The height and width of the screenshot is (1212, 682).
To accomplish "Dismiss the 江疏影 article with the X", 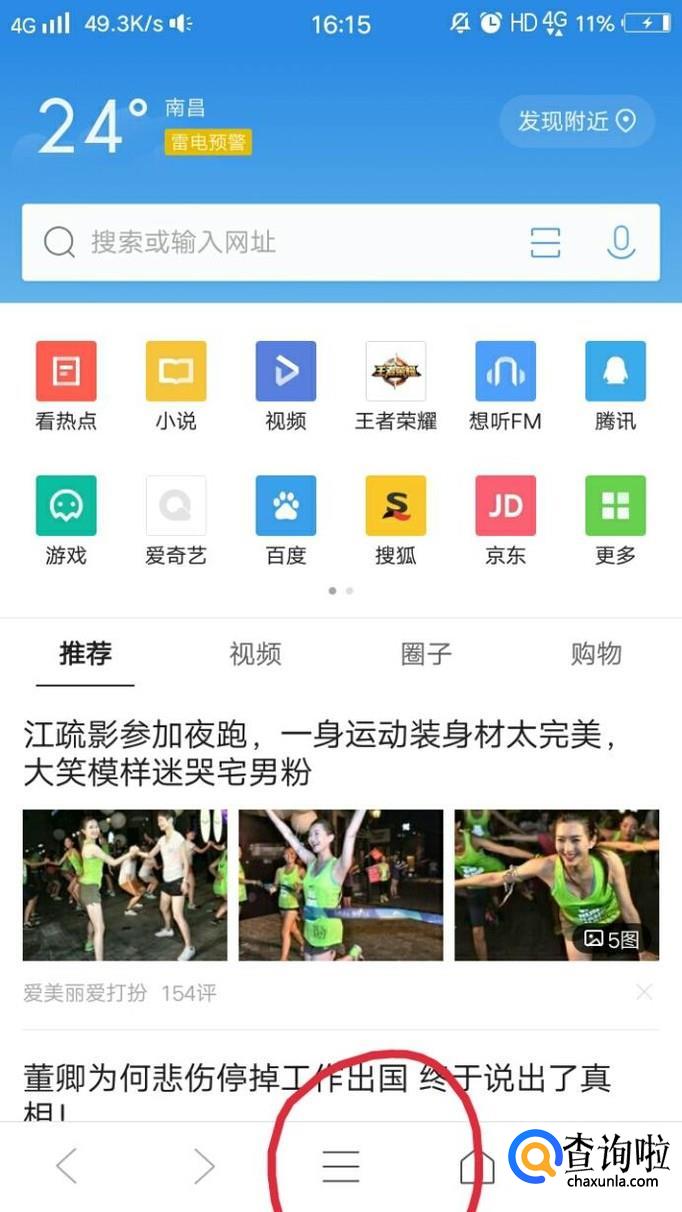I will [644, 992].
